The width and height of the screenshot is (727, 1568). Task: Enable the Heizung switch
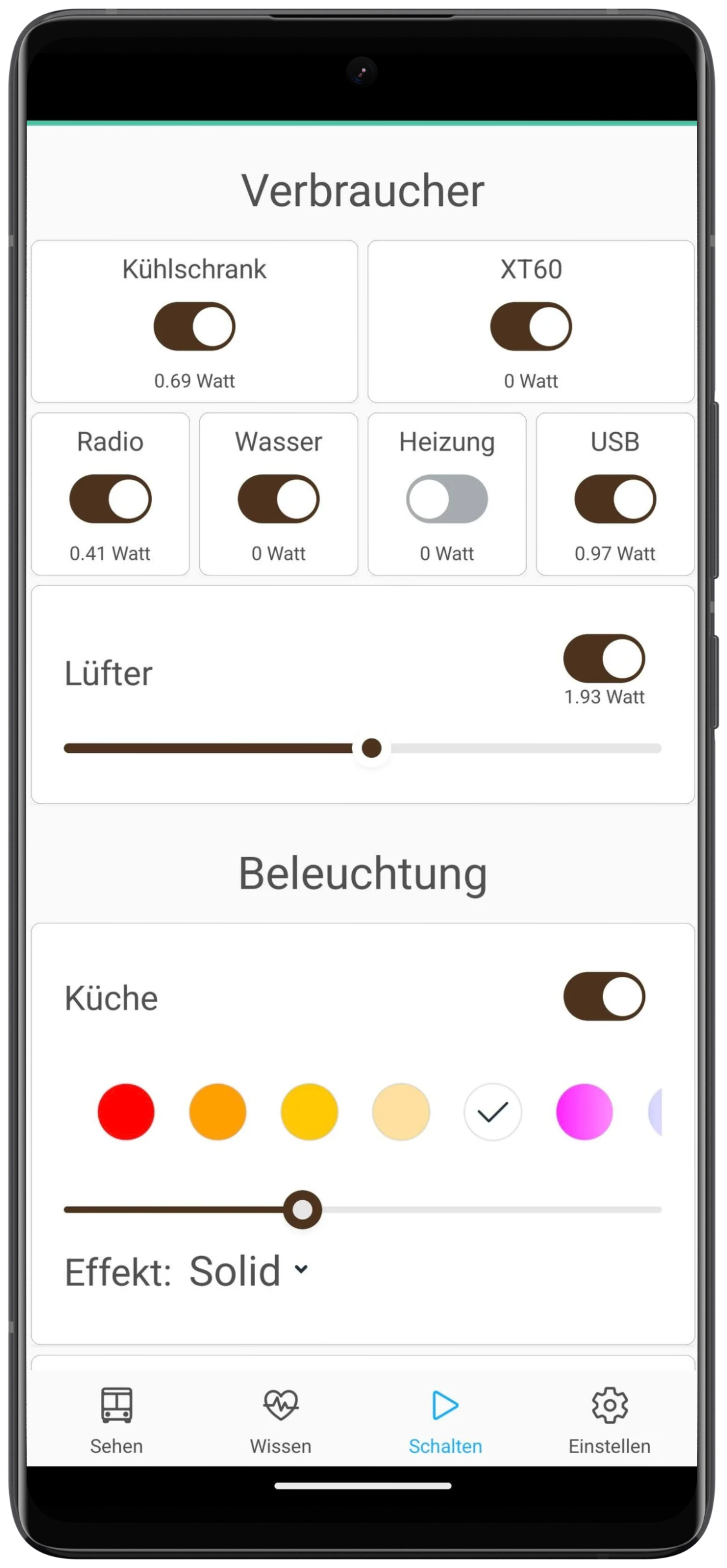(x=446, y=499)
